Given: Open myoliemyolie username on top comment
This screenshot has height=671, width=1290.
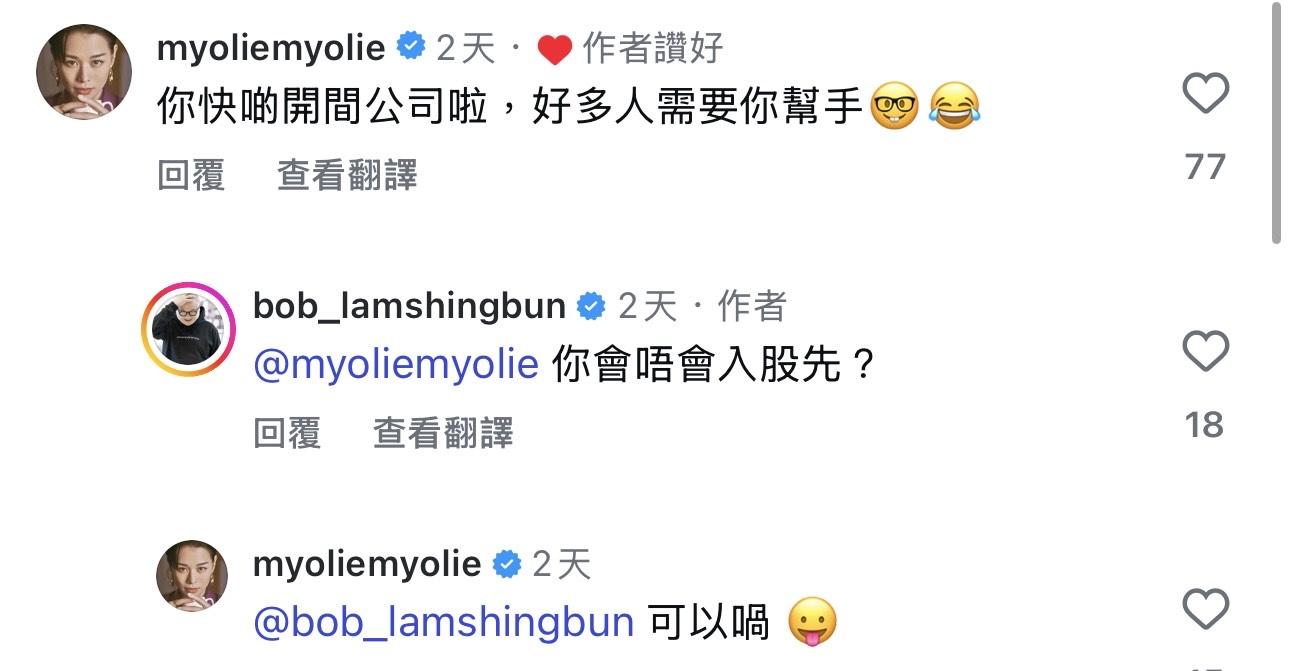Looking at the screenshot, I should pos(271,48).
